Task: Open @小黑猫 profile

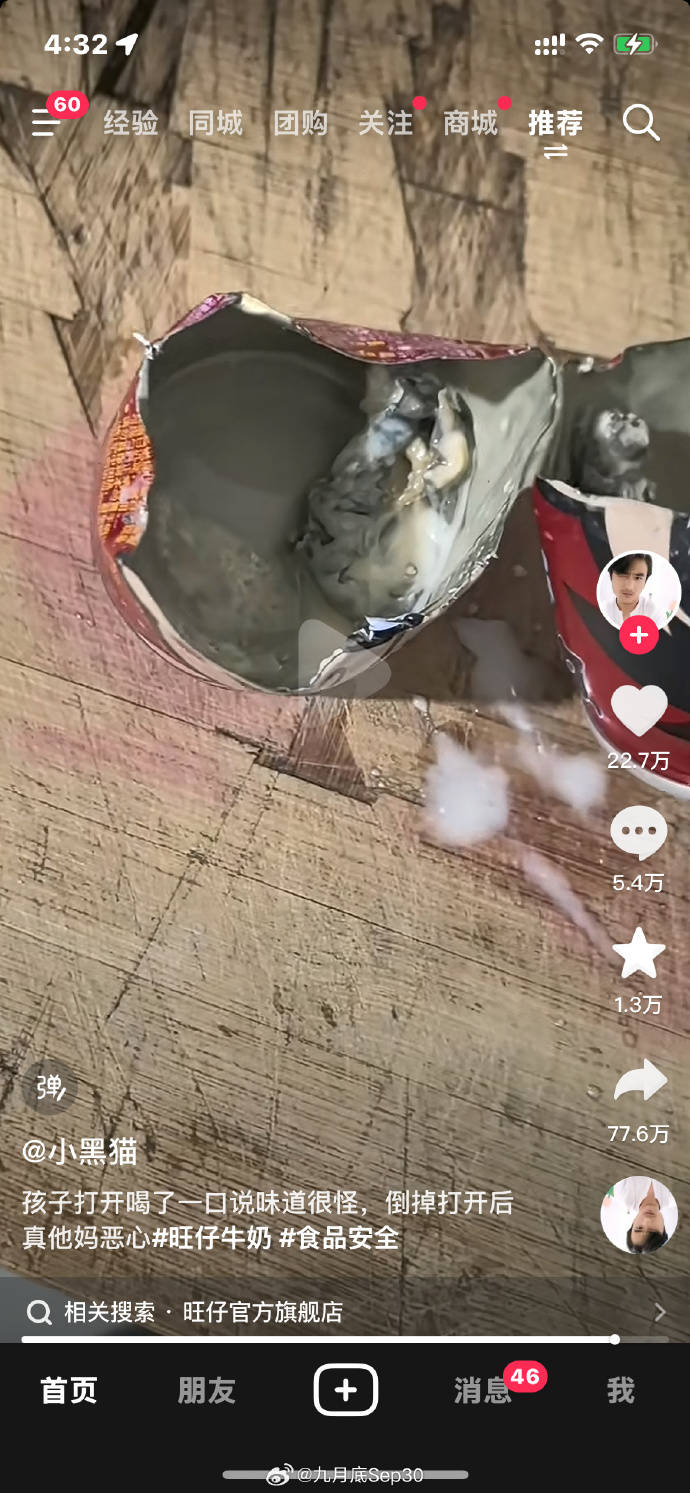Action: (80, 1152)
